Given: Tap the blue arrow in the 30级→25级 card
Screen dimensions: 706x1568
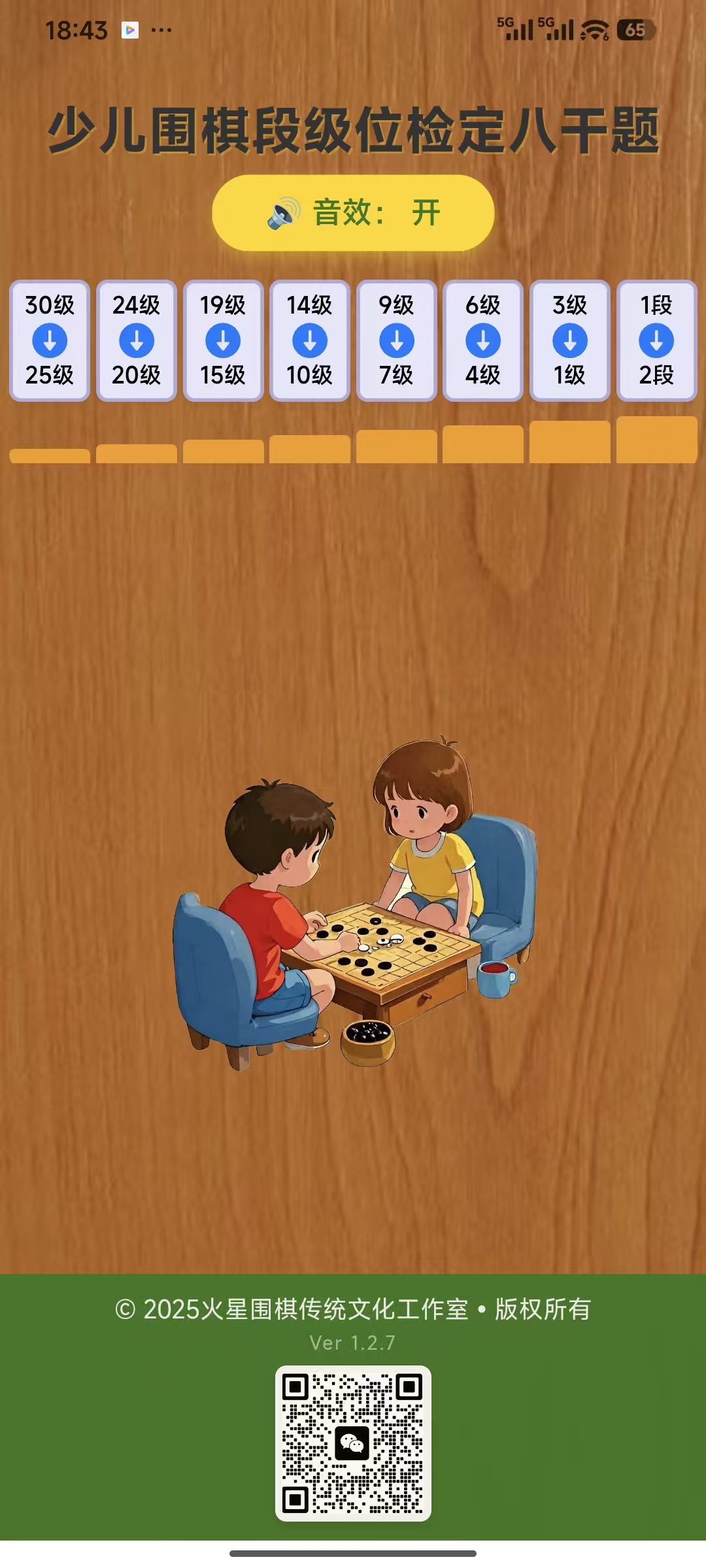Looking at the screenshot, I should 49,338.
